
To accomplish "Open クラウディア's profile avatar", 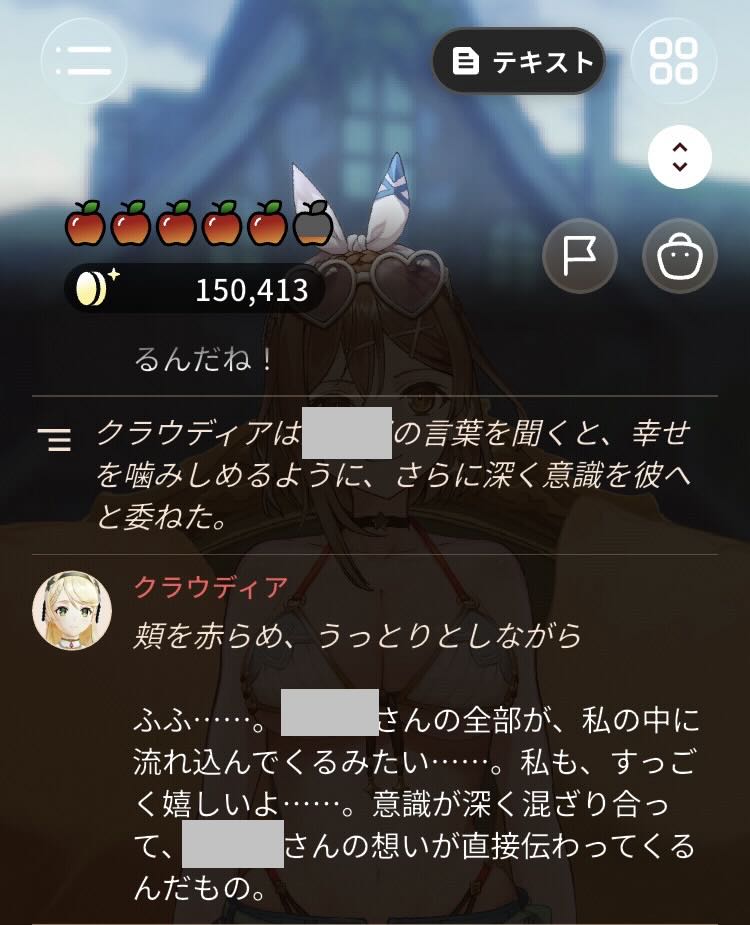I will point(72,610).
